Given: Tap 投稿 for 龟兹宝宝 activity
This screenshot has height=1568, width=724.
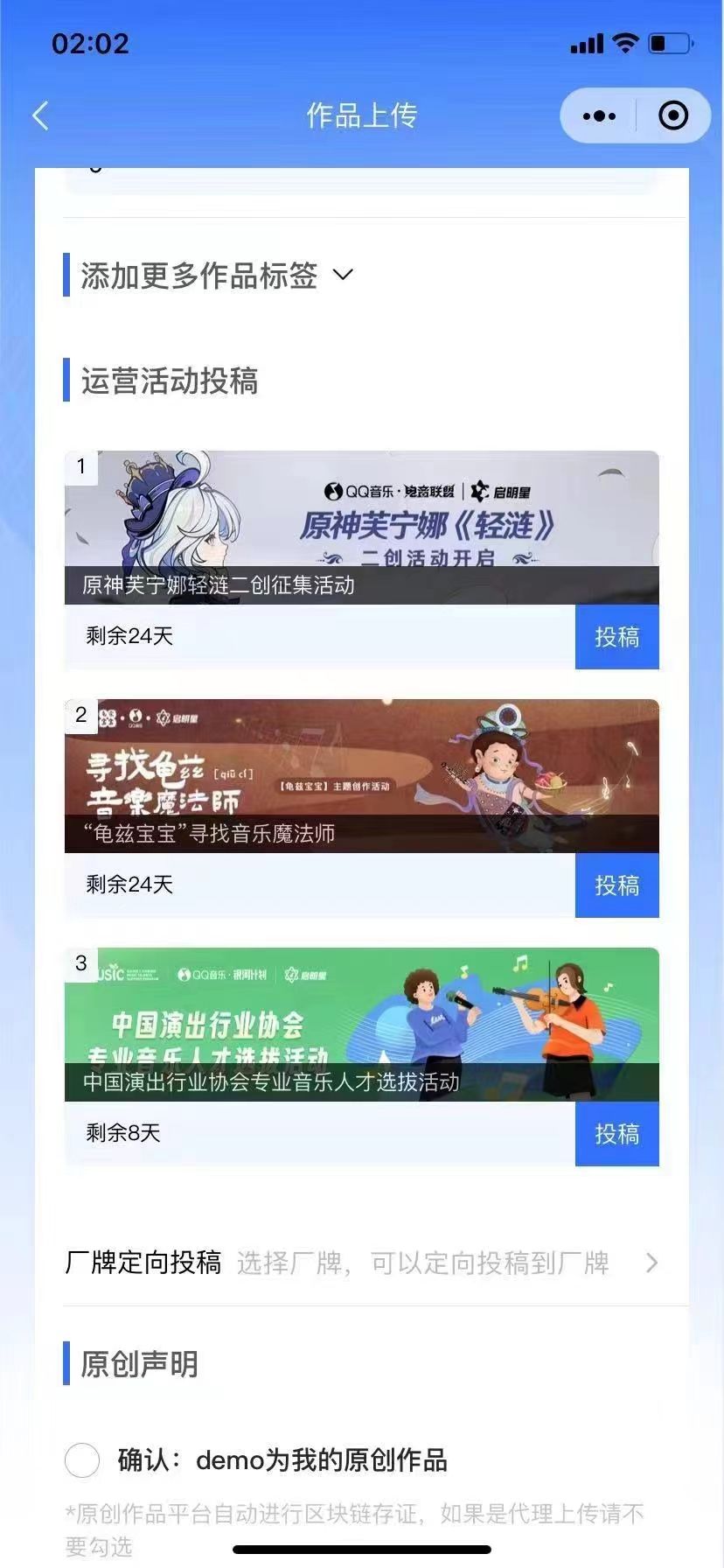Looking at the screenshot, I should tap(616, 885).
